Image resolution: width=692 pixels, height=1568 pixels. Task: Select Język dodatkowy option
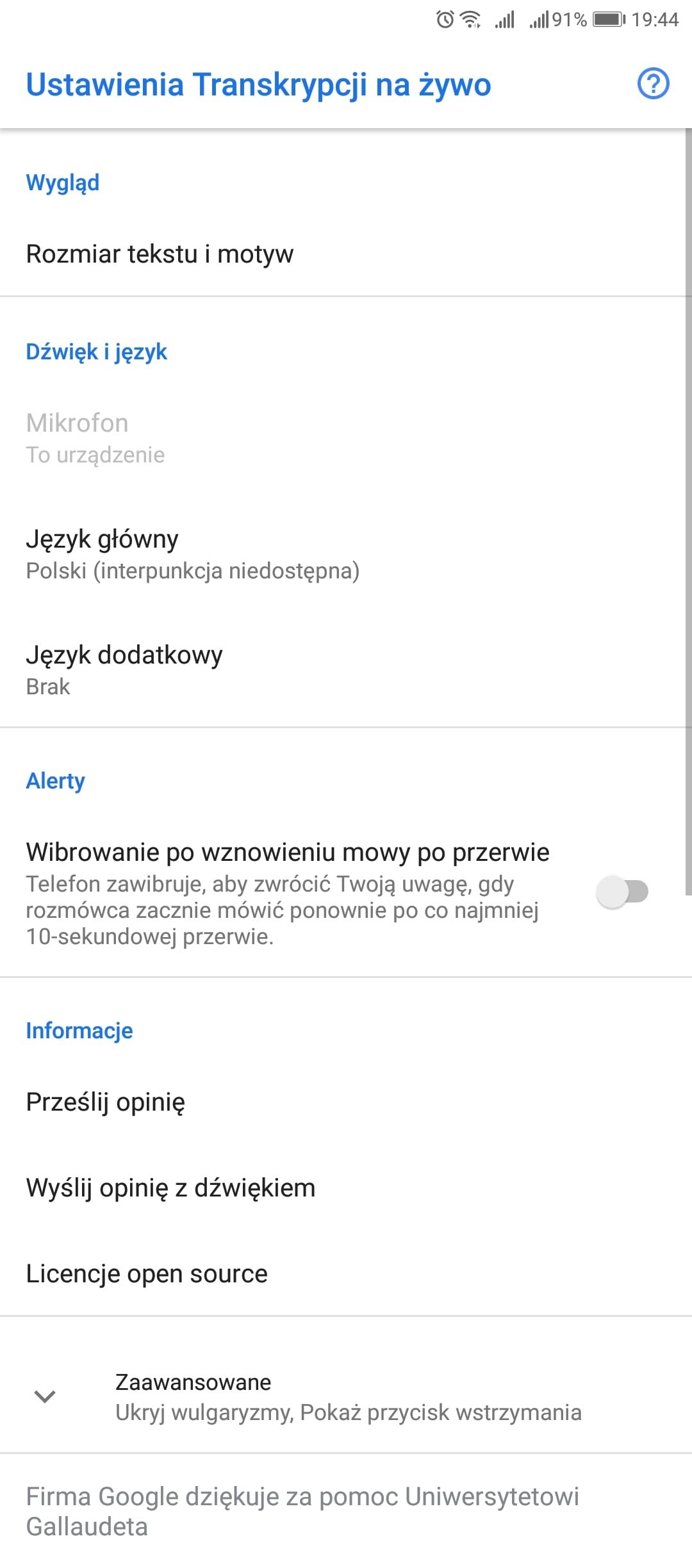[x=346, y=669]
